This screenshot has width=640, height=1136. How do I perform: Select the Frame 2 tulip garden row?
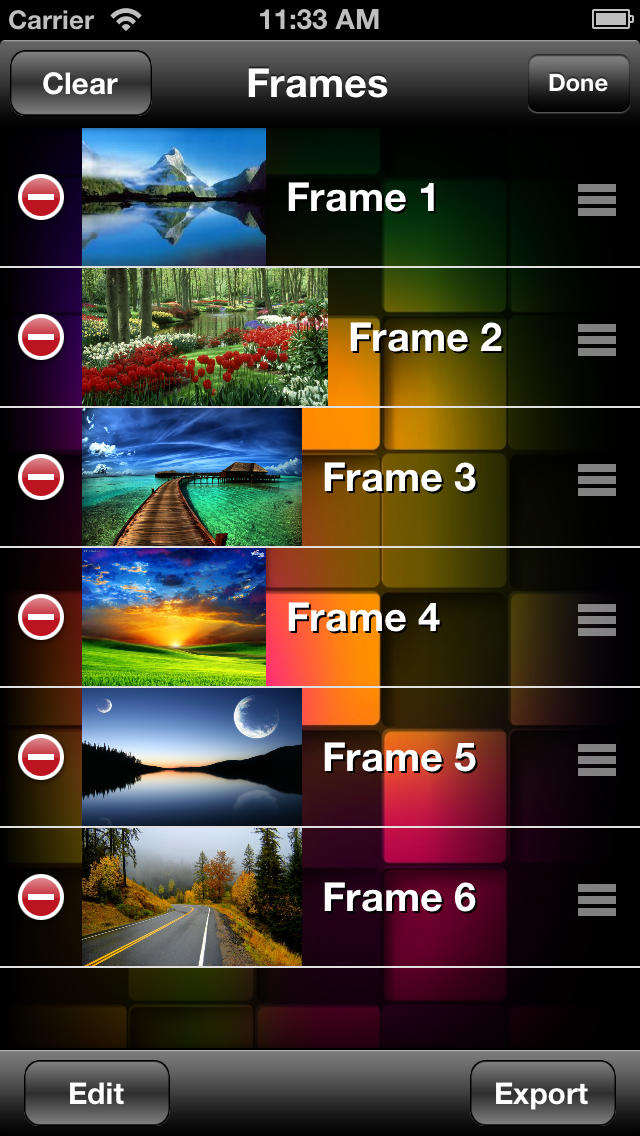pyautogui.click(x=320, y=337)
